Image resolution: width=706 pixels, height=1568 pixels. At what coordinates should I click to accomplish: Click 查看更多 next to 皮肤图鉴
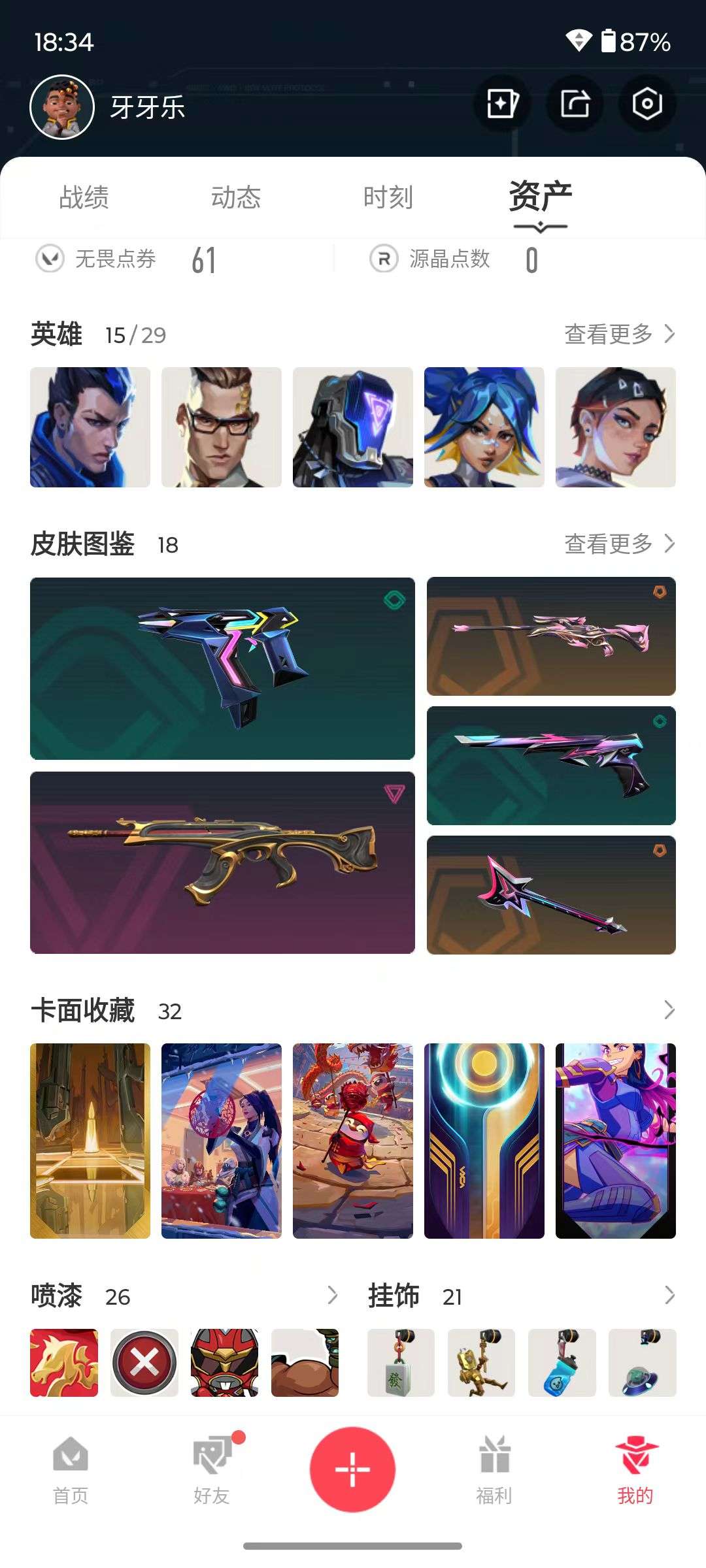[x=608, y=543]
